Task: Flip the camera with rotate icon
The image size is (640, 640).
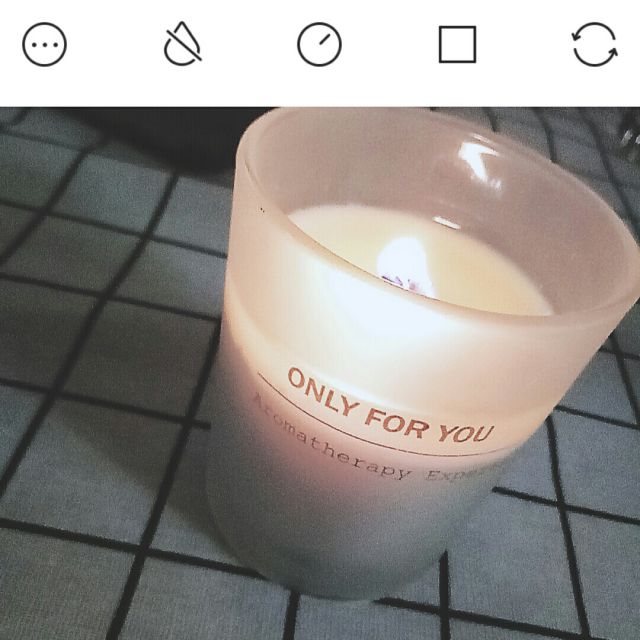Action: 594,45
